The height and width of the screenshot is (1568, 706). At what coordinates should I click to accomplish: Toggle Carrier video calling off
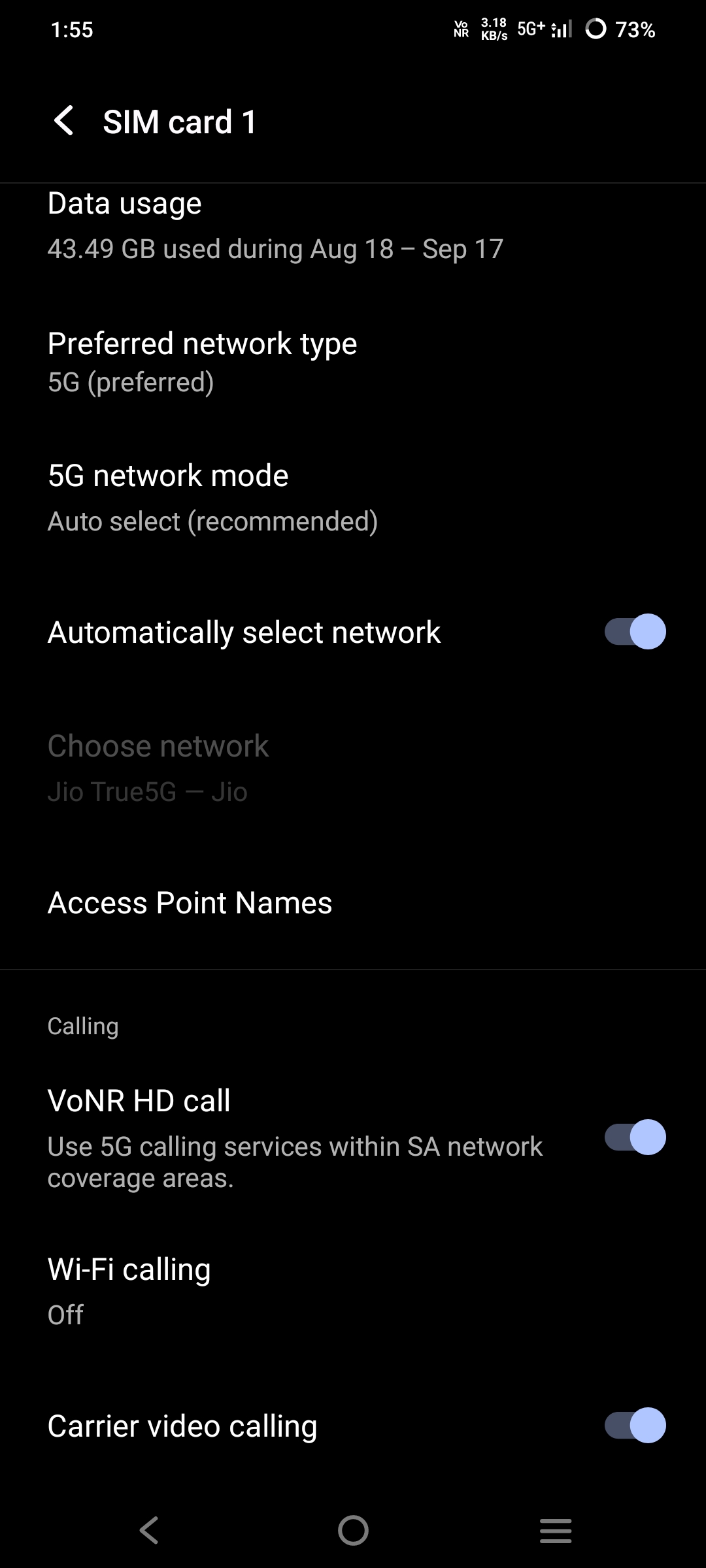[635, 1425]
